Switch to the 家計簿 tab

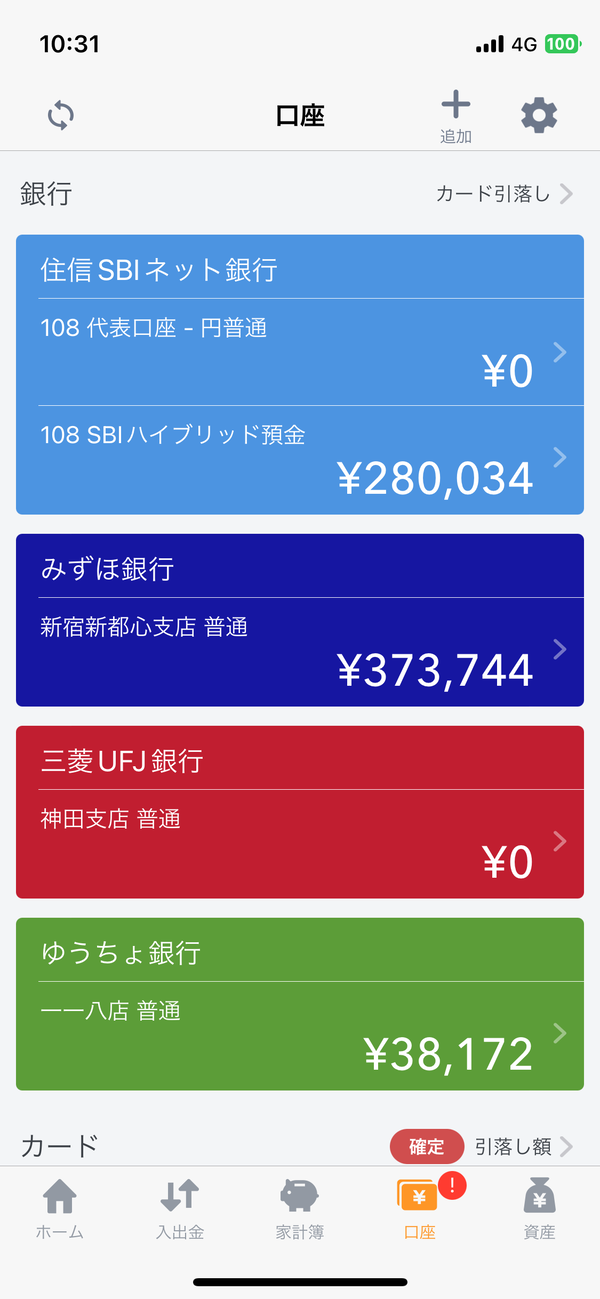pos(300,1209)
